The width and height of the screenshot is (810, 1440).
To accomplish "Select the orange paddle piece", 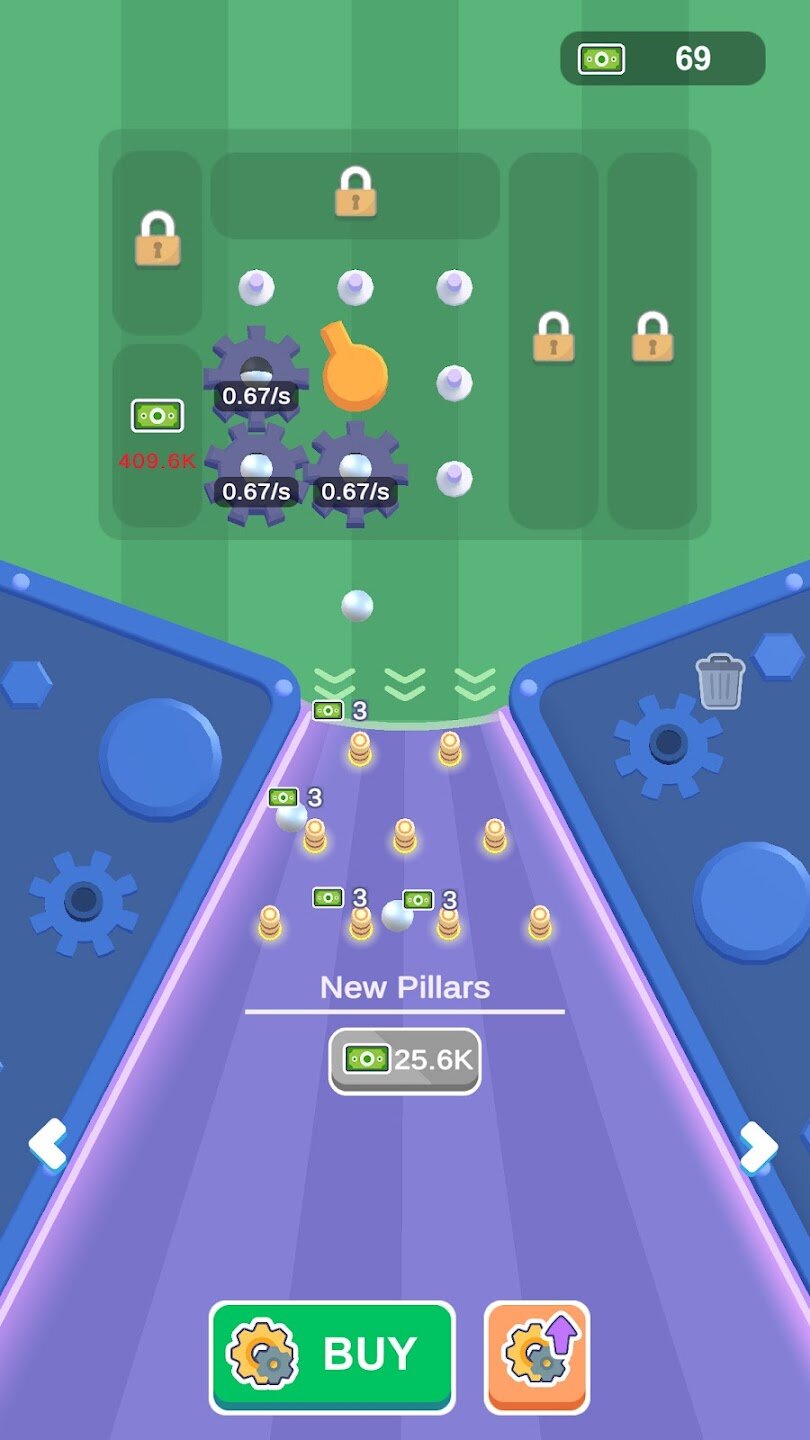I will click(353, 372).
